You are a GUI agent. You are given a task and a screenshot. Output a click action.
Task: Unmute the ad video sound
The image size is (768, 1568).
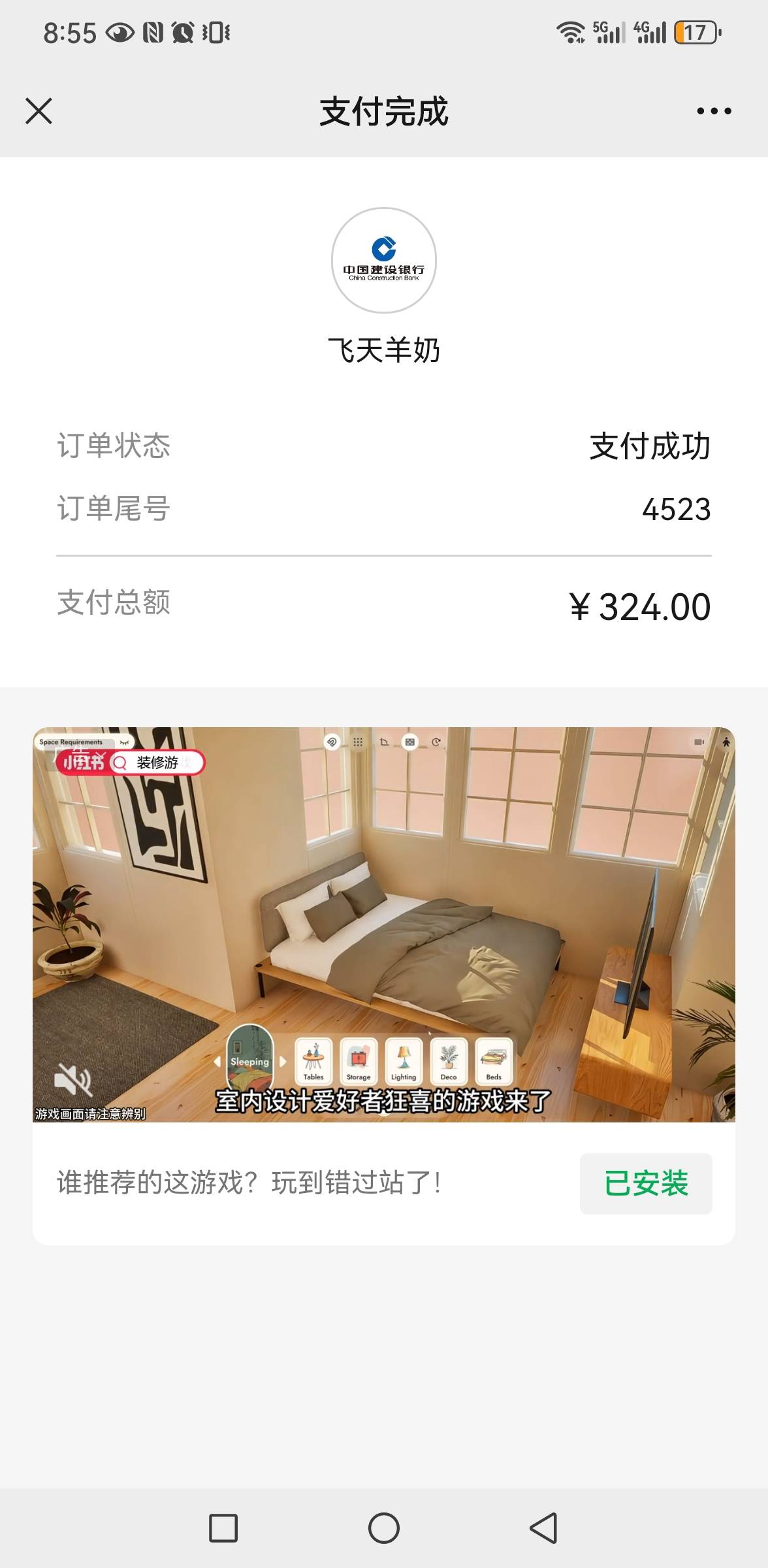(72, 1079)
